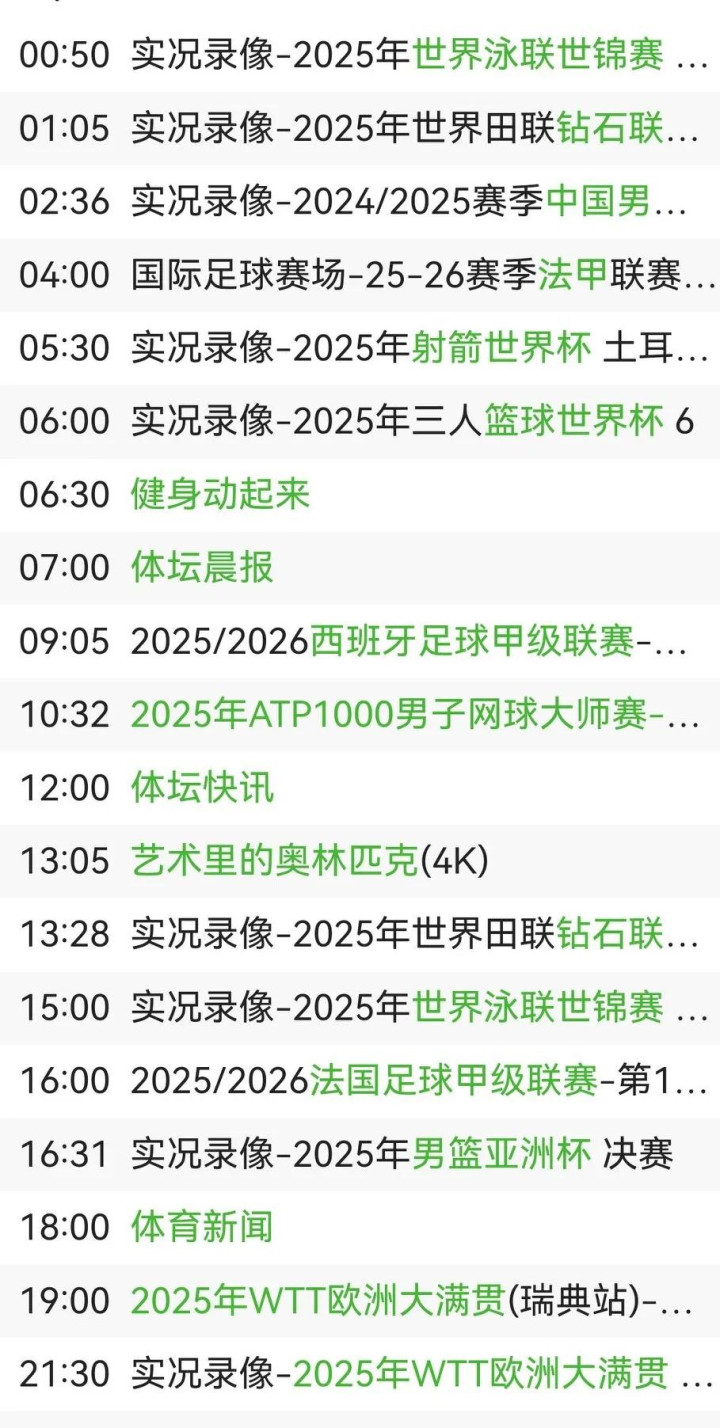720x1428 pixels.
Task: View 艺术里的奥林匹克 program details
Action: [x=274, y=861]
